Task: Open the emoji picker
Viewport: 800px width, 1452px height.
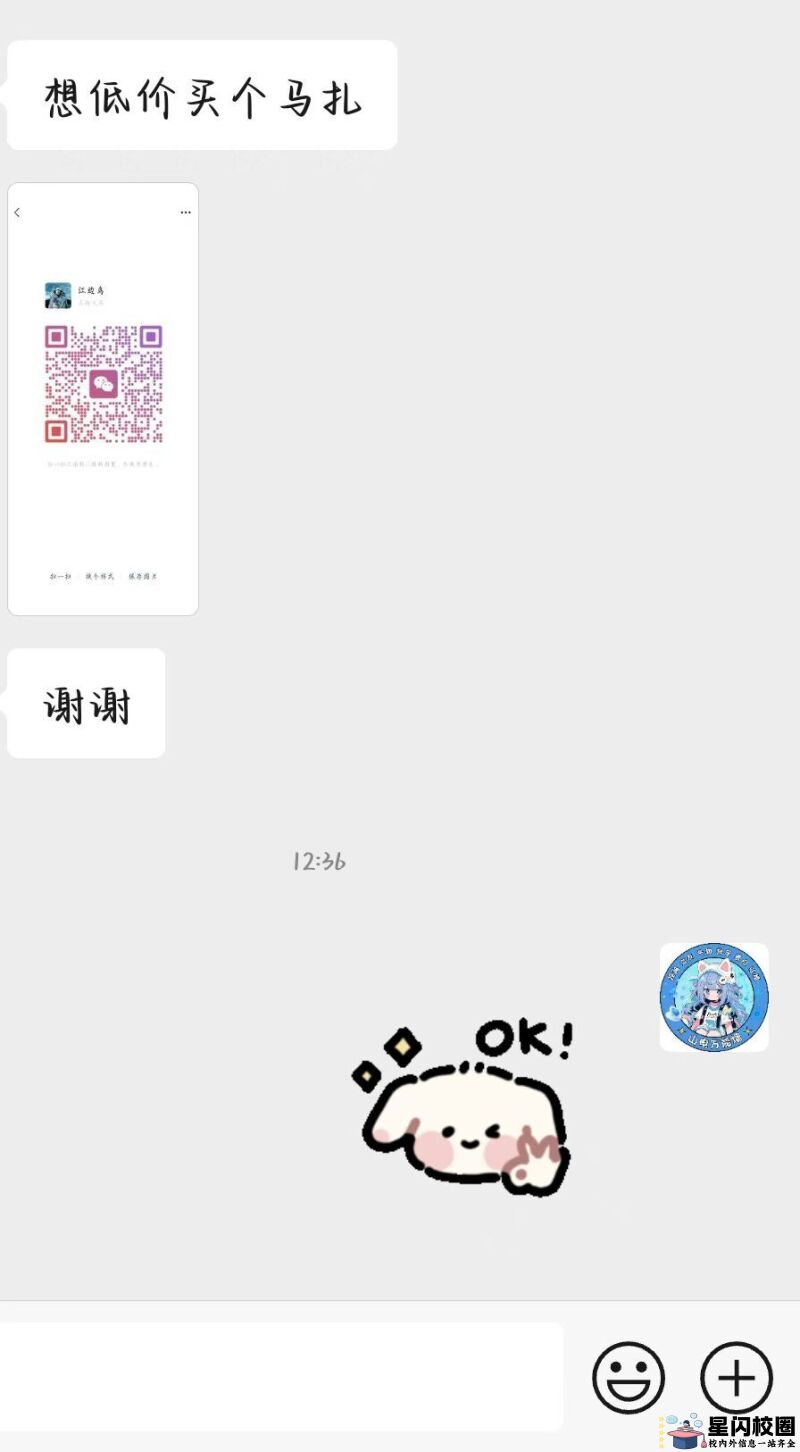Action: pos(628,1377)
